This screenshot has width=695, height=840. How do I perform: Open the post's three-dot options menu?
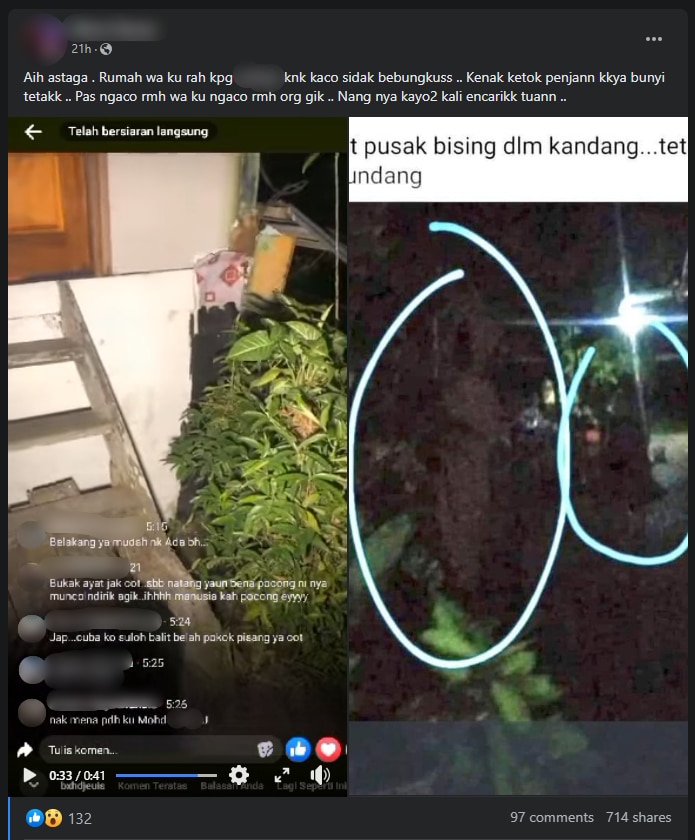coord(654,39)
